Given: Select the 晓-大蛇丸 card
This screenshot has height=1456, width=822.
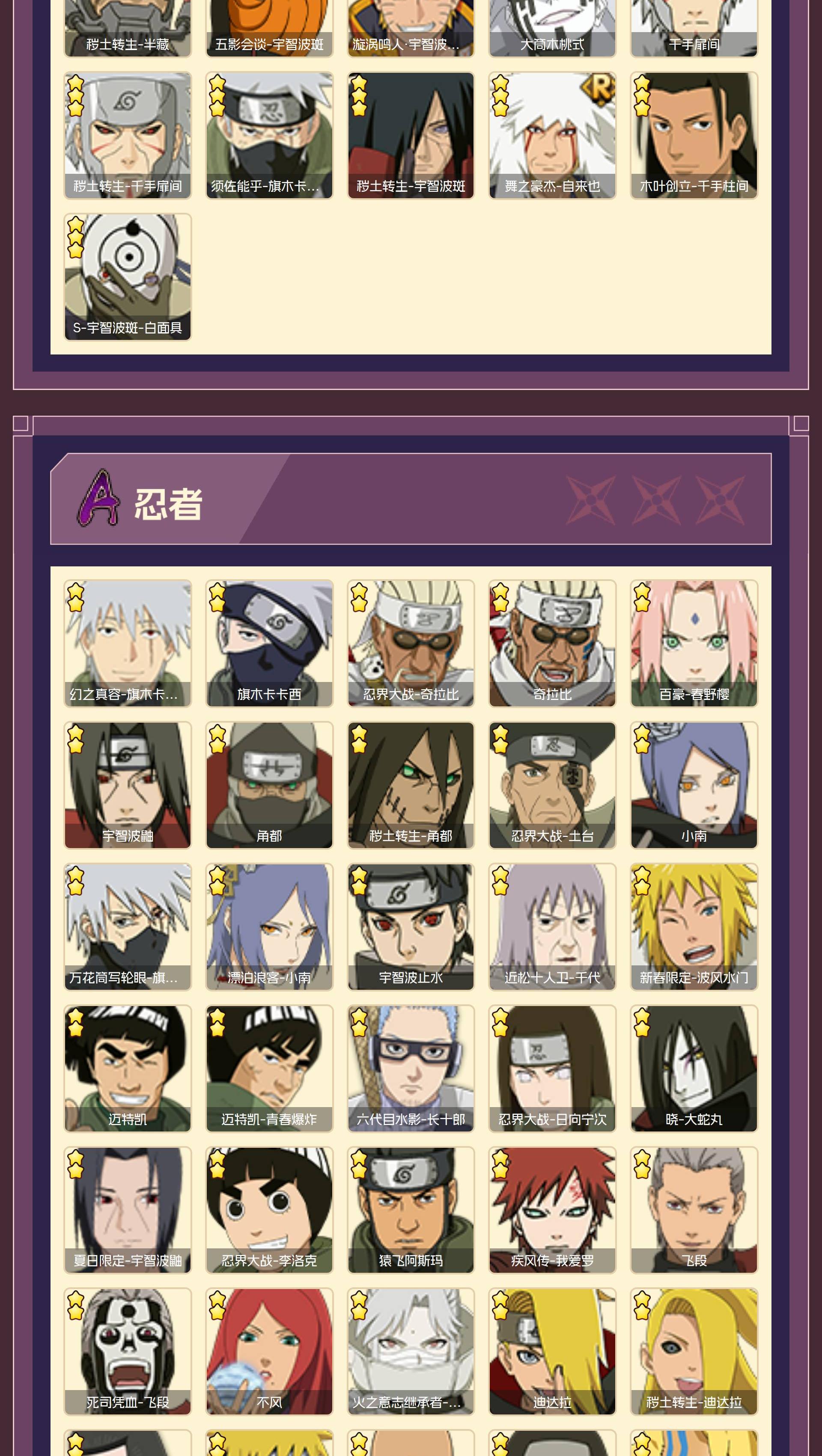Looking at the screenshot, I should click(x=694, y=1069).
